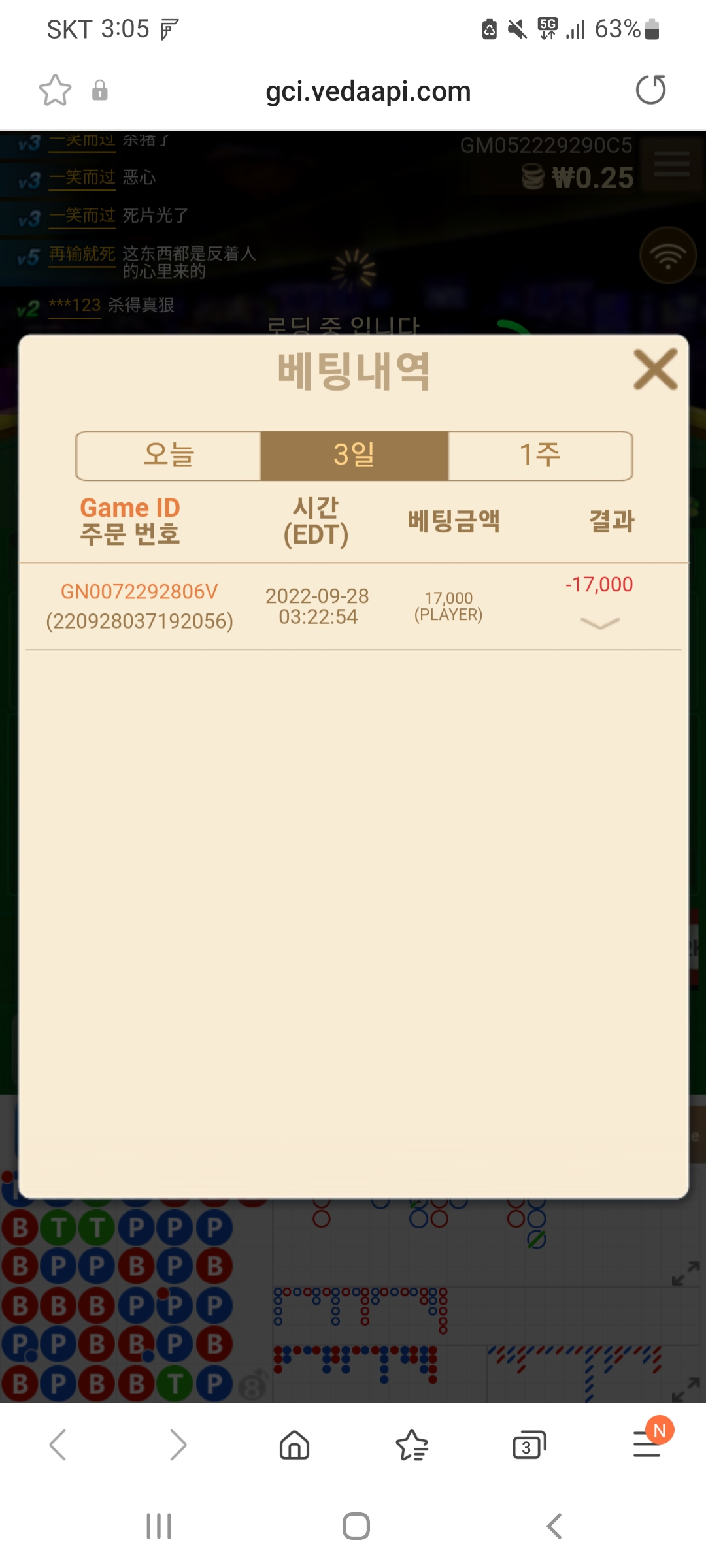View the 3 open browser tabs
This screenshot has width=706, height=1568.
[529, 1445]
